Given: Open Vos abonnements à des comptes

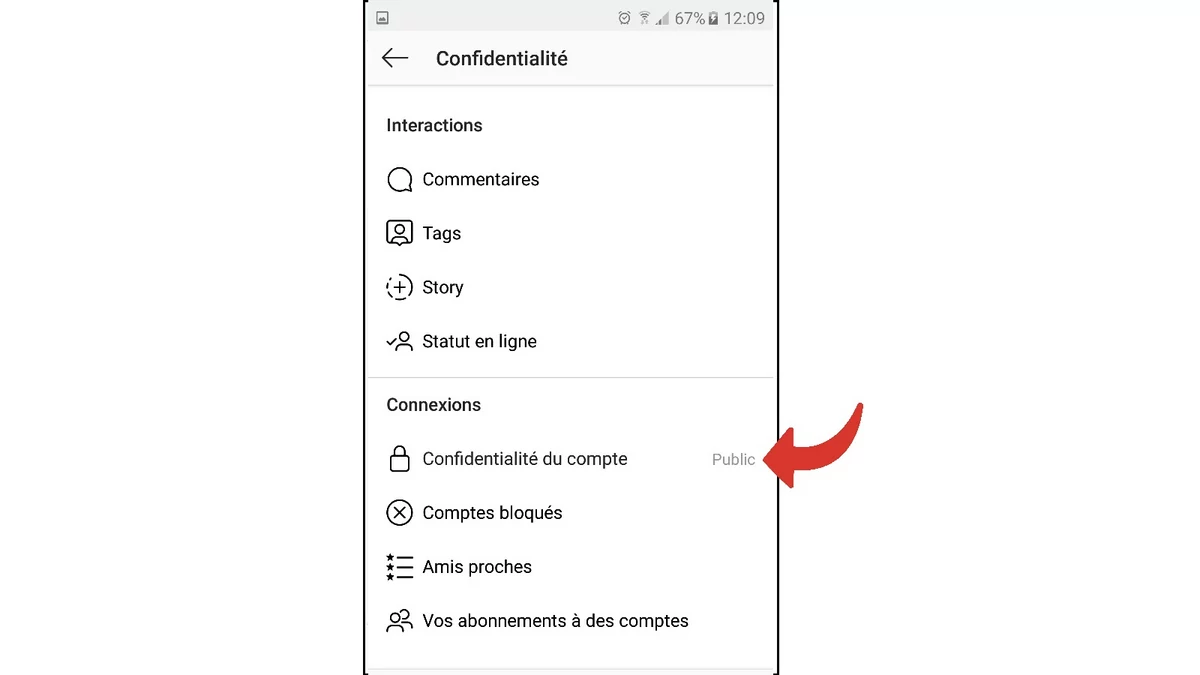Looking at the screenshot, I should (x=555, y=622).
